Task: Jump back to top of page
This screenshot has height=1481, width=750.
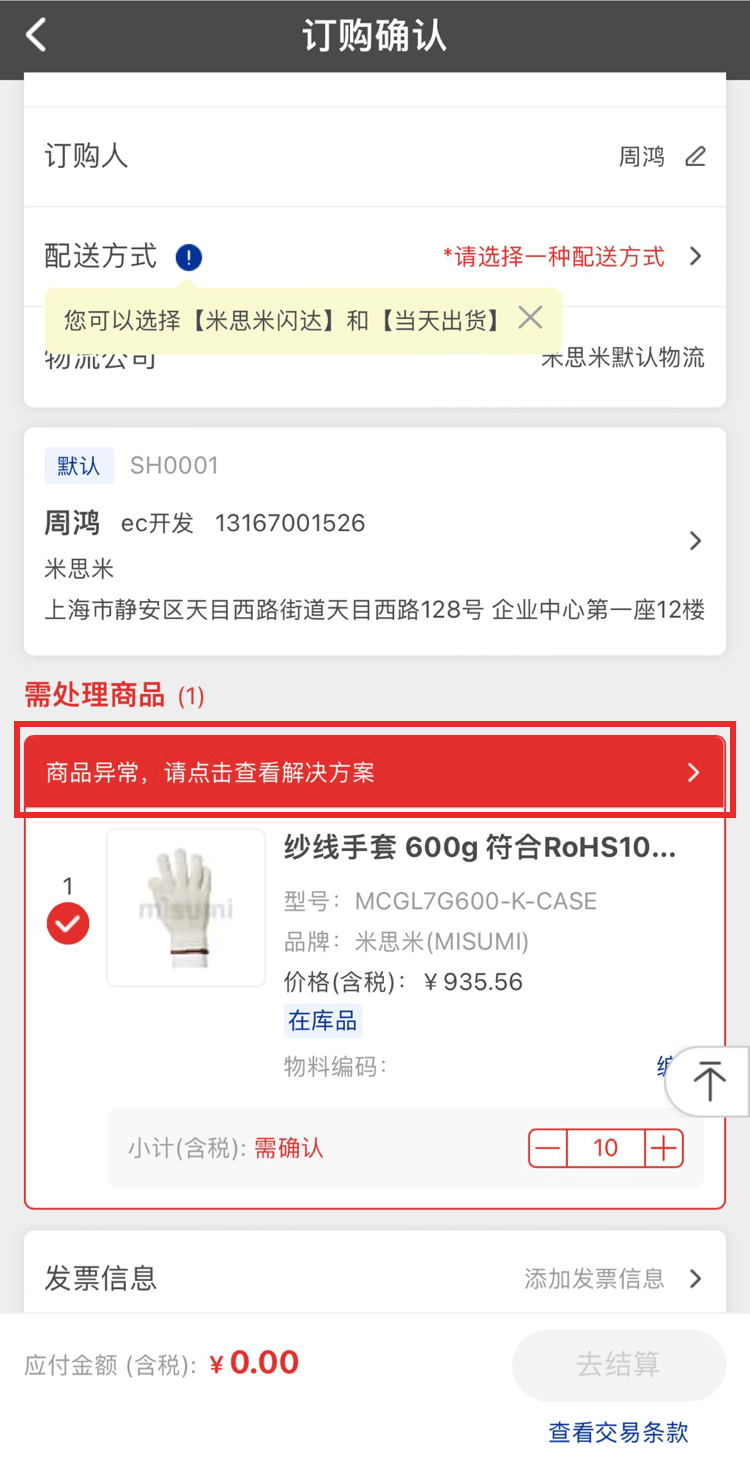Action: click(710, 1081)
